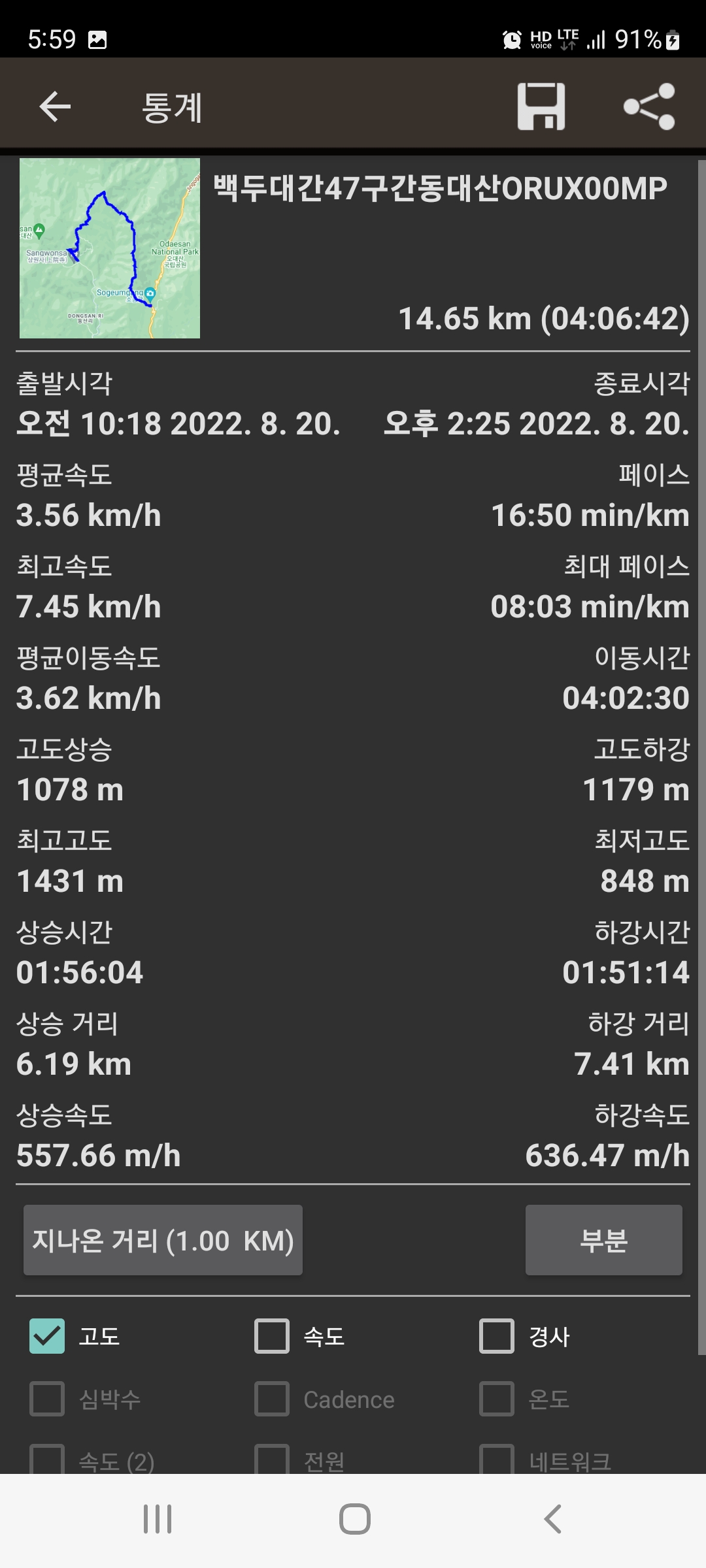Tap the 부분 button
This screenshot has height=1568, width=706.
[x=604, y=1240]
